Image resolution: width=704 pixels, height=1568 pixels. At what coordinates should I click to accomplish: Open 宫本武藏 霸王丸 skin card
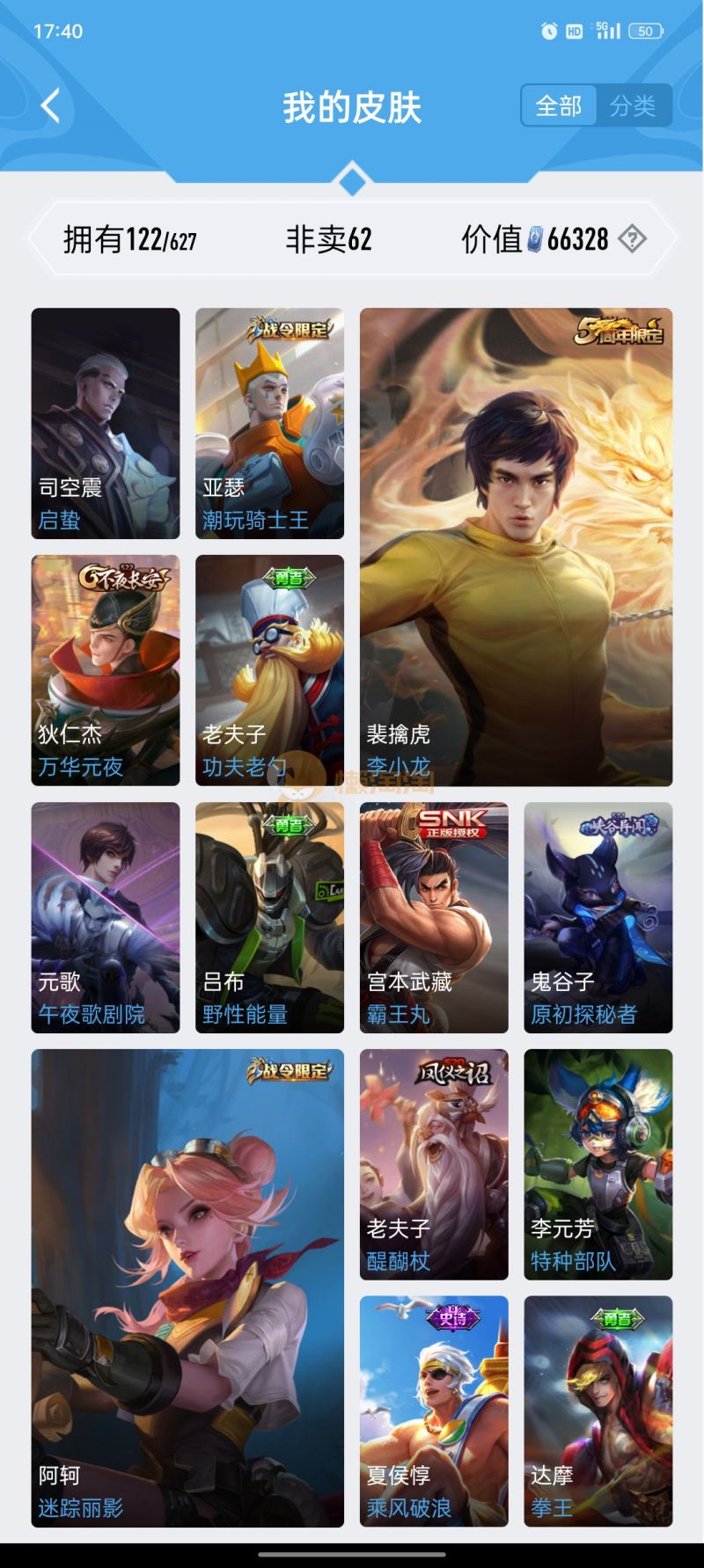(434, 917)
